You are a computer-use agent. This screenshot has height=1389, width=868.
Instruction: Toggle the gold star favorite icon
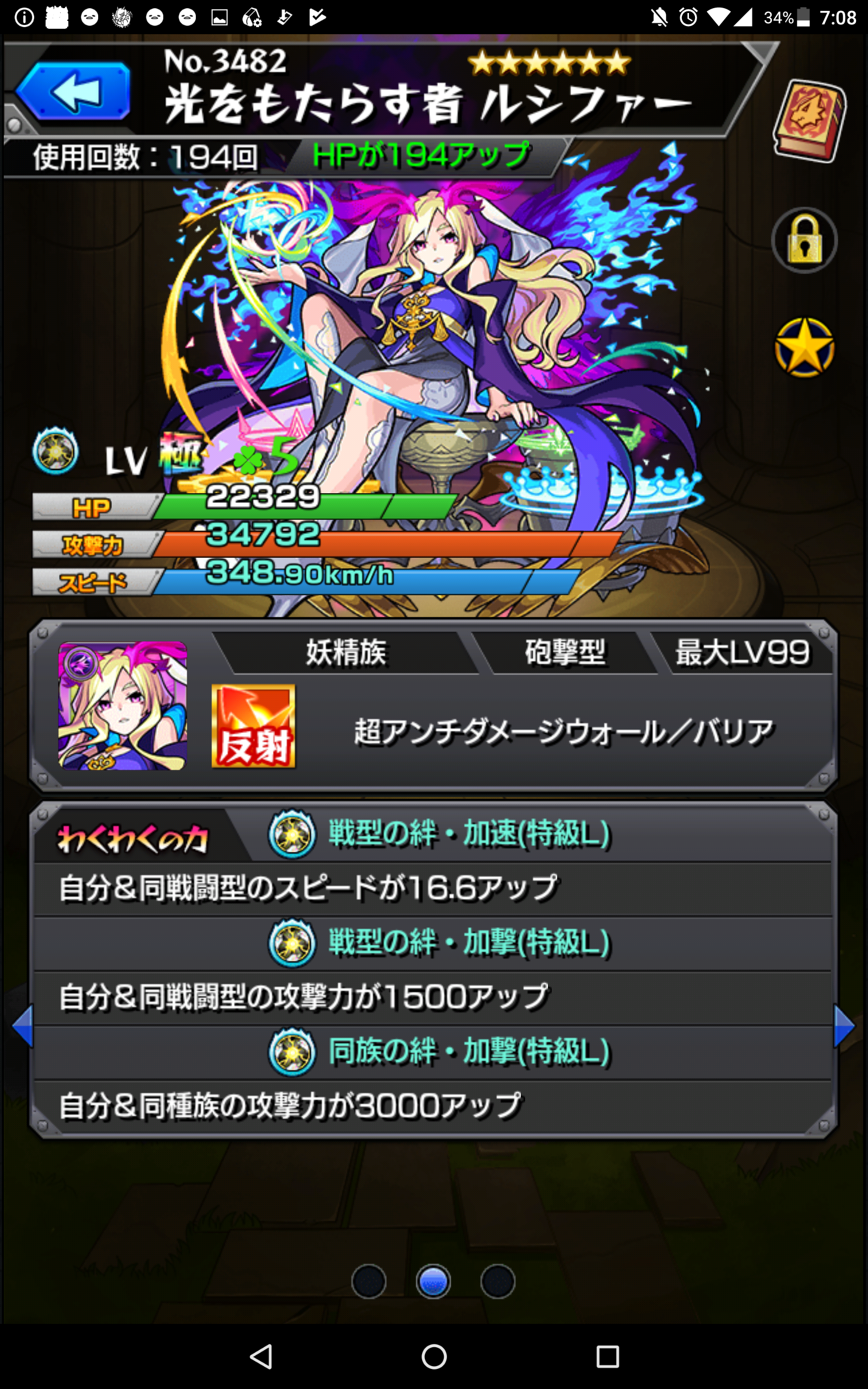(x=805, y=348)
